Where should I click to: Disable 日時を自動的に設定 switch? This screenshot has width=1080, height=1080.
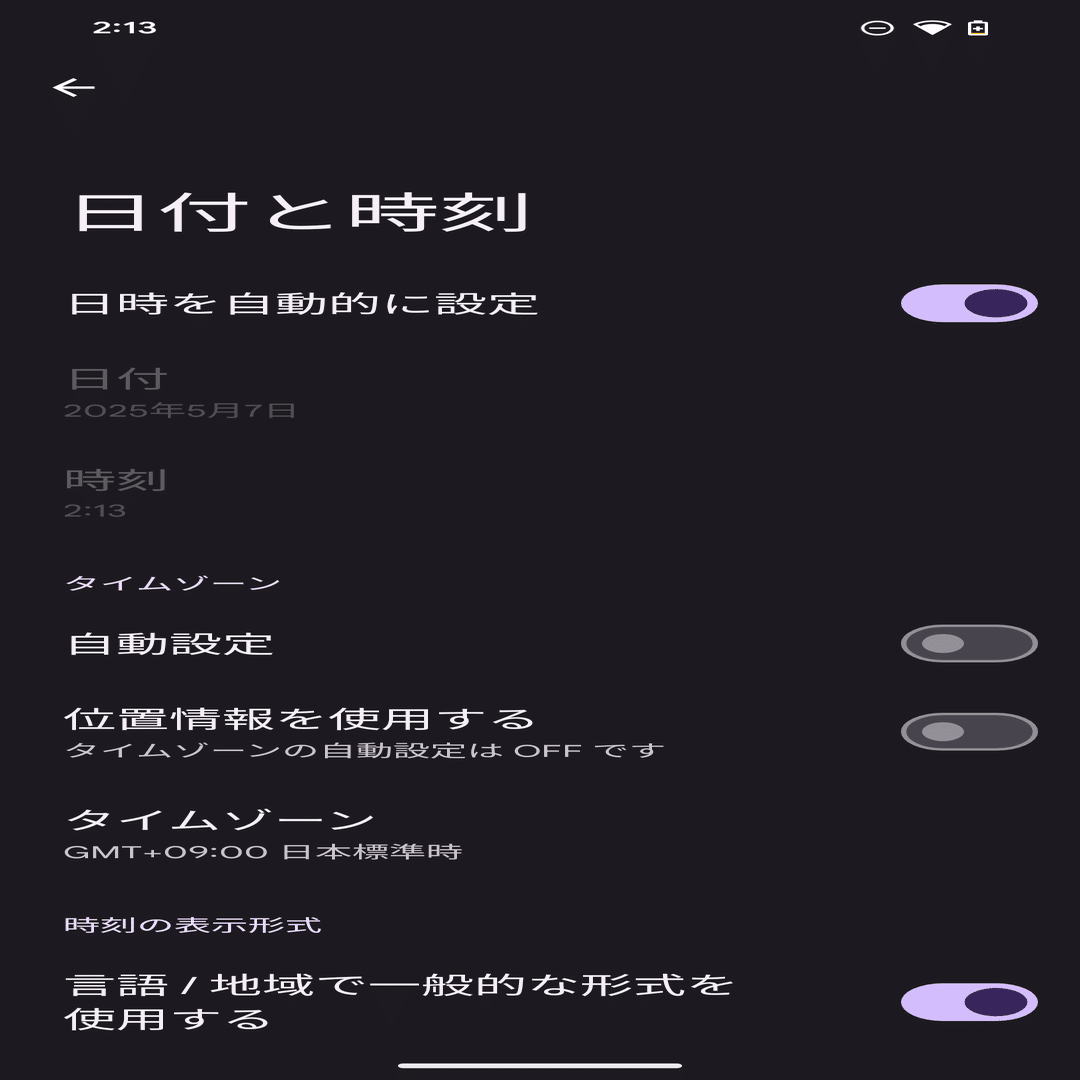click(x=968, y=303)
